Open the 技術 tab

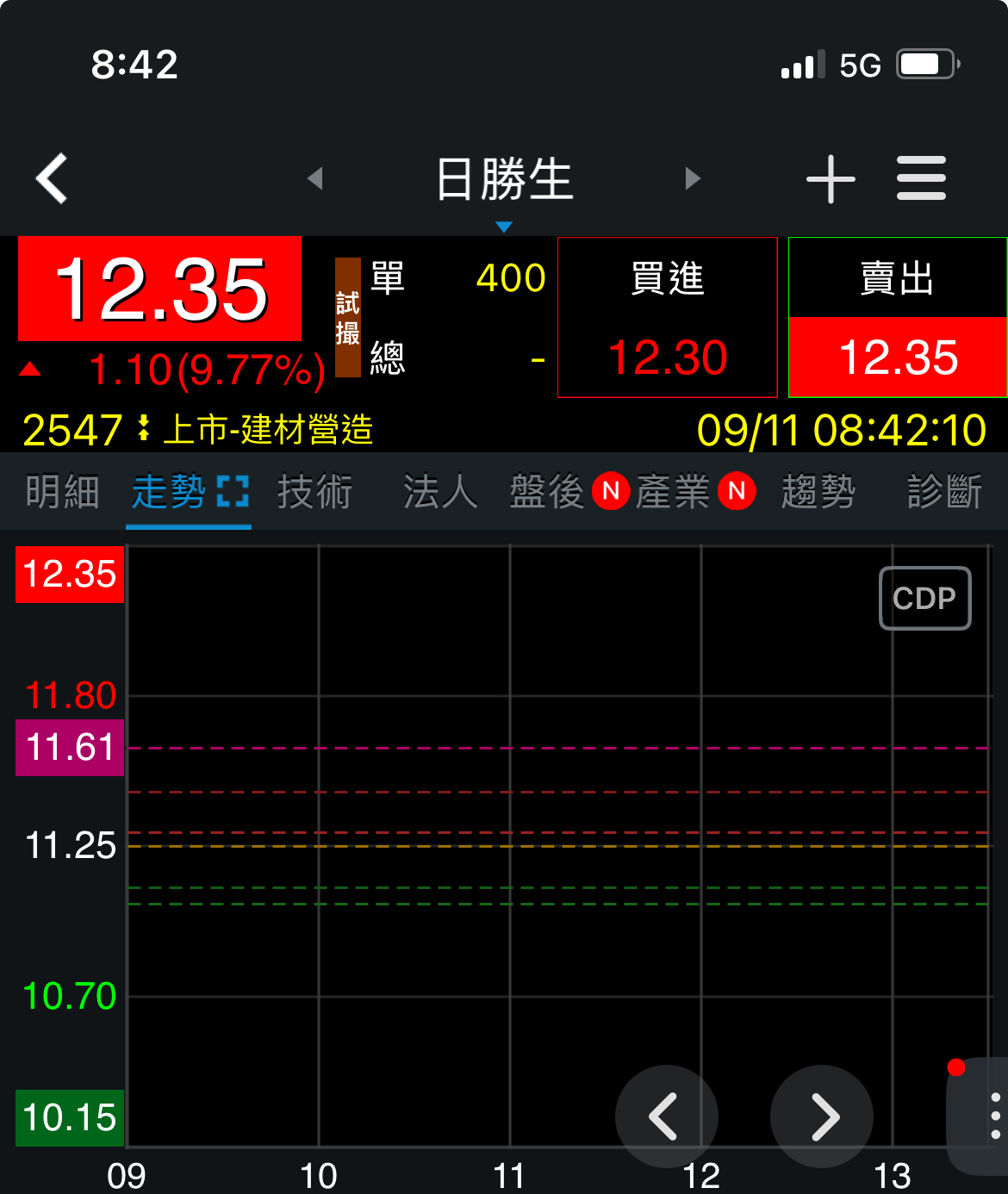tap(314, 493)
